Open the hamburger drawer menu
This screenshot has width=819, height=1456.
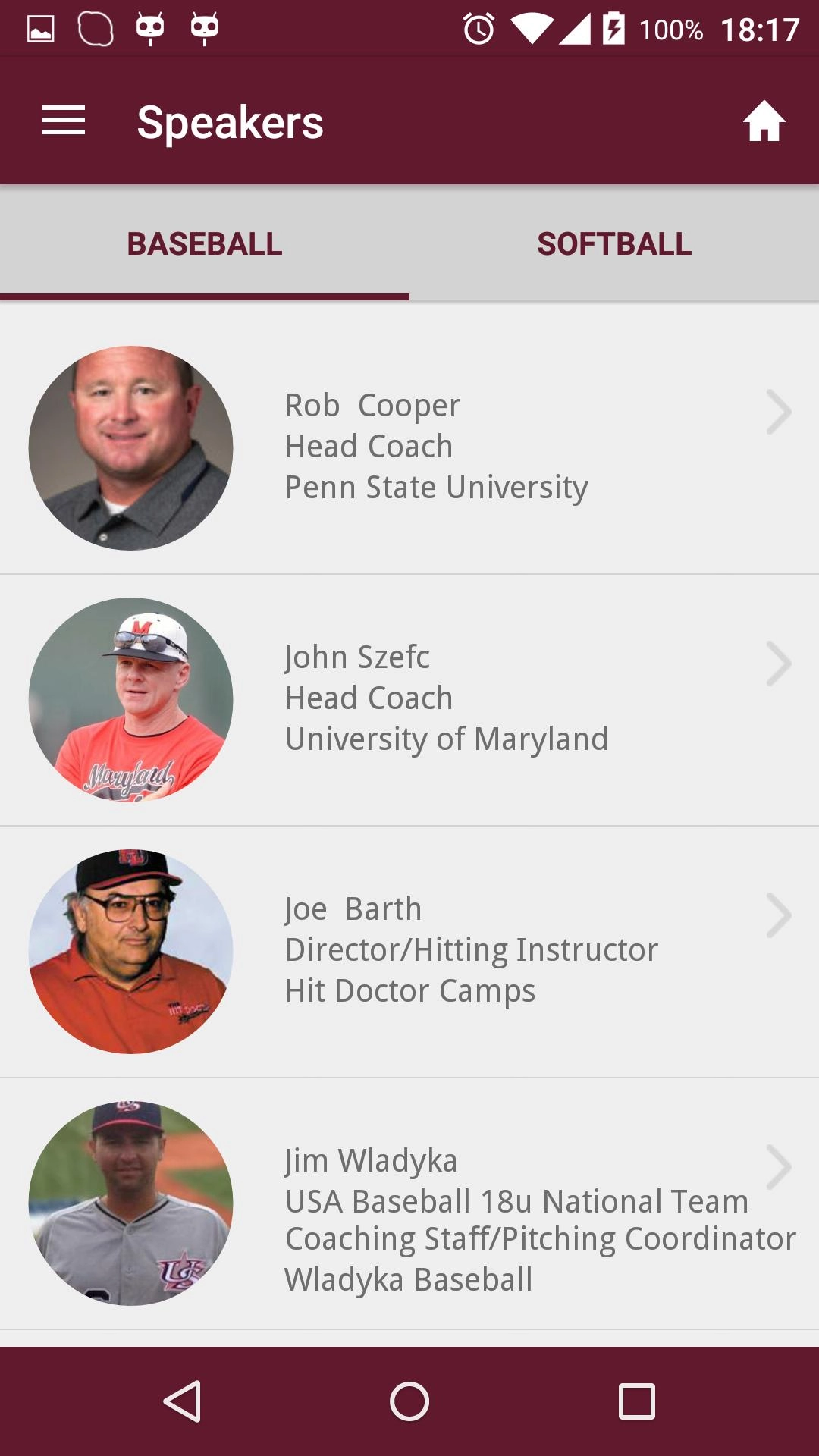click(64, 121)
